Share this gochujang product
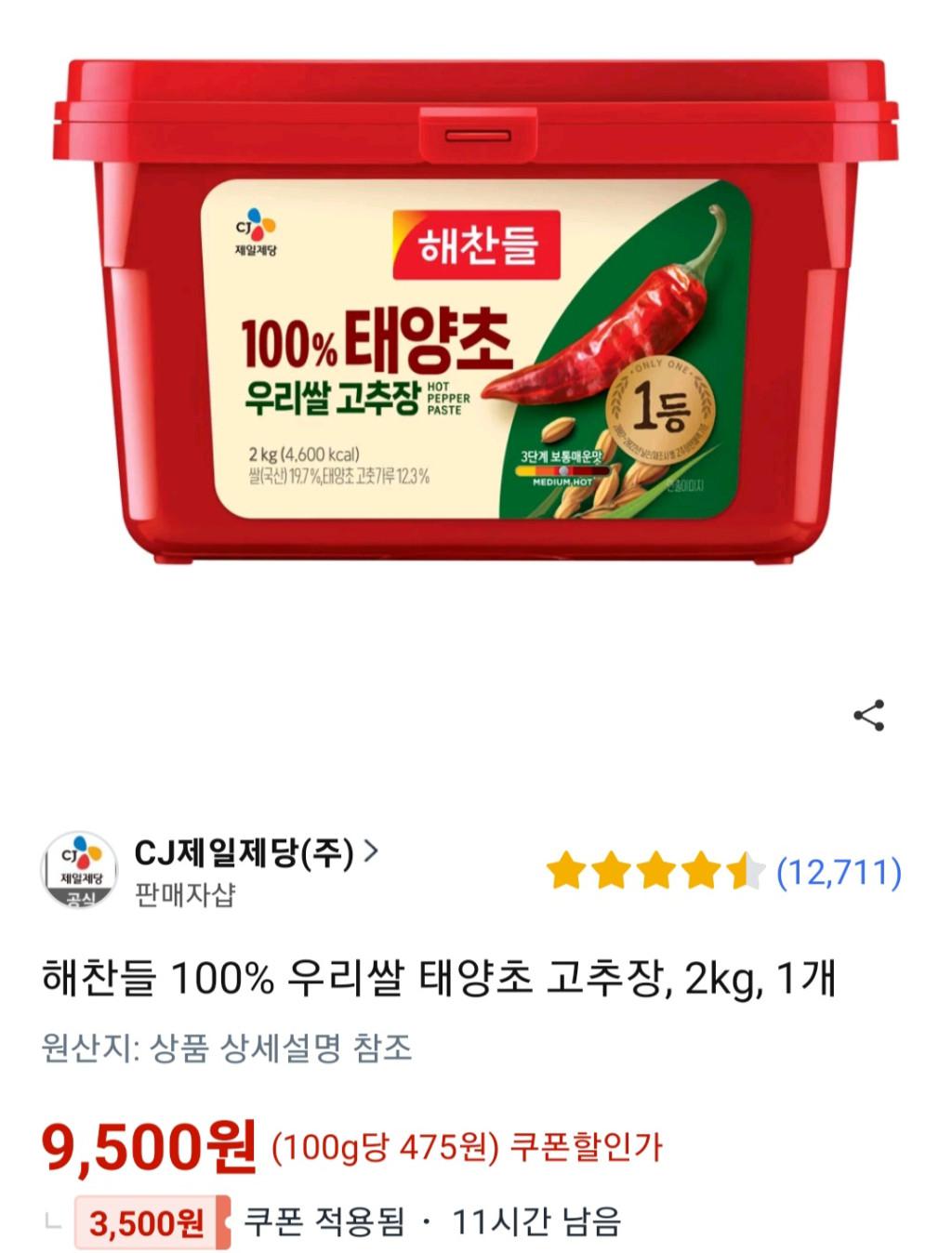 pos(868,716)
